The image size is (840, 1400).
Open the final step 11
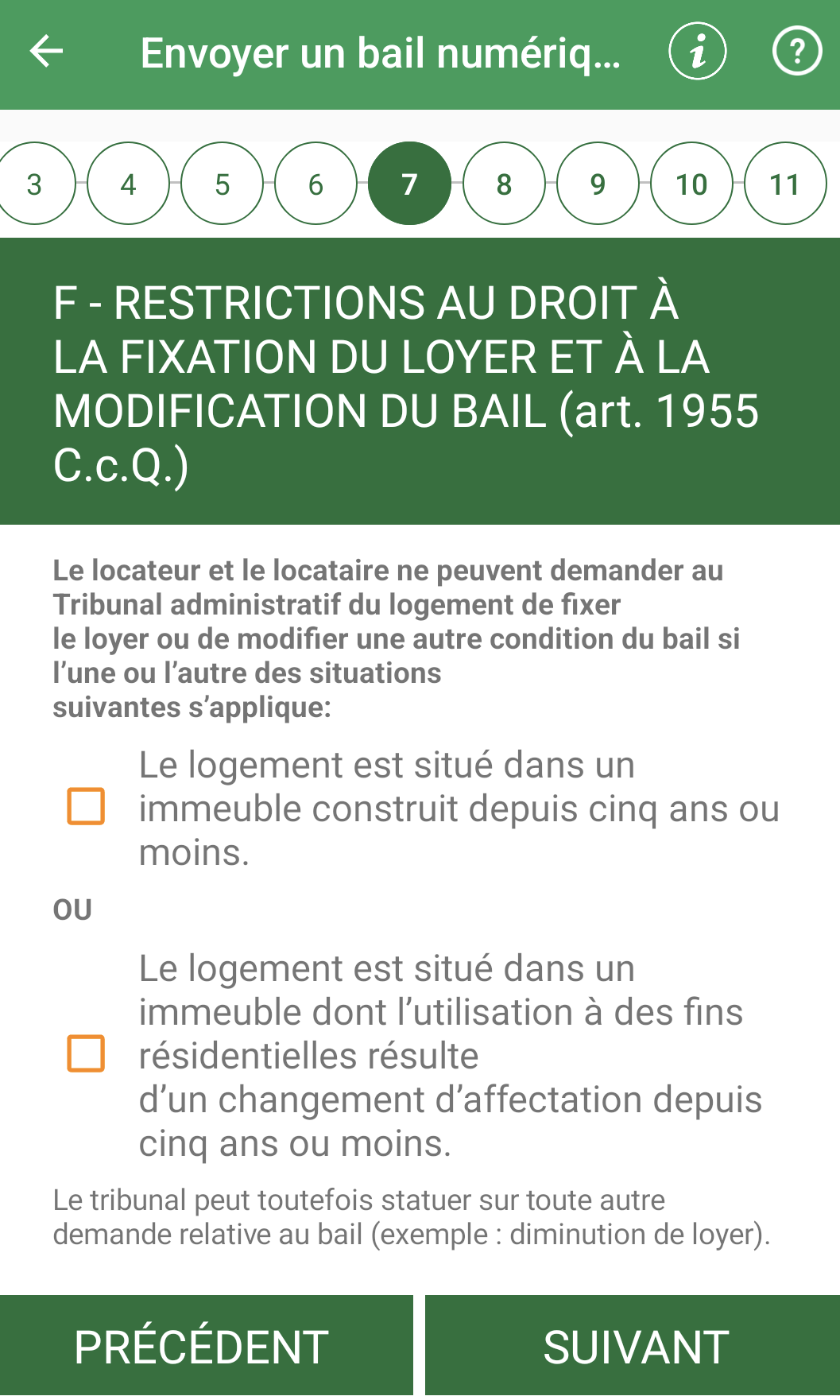tap(785, 184)
